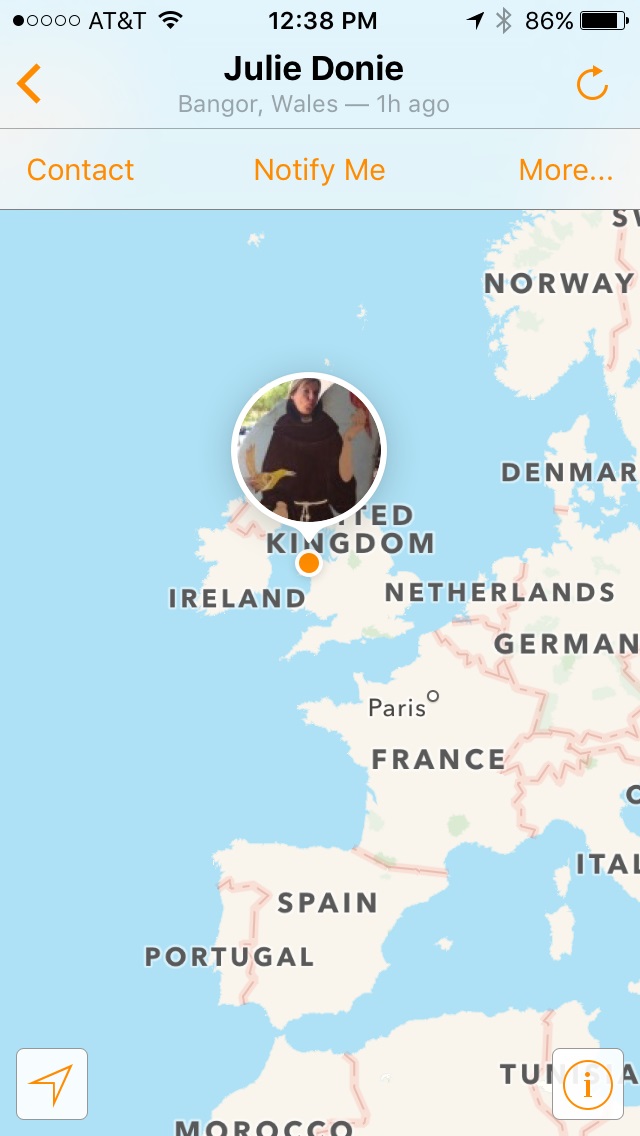Viewport: 640px width, 1136px height.
Task: Go back using the orange arrow
Action: coord(29,83)
